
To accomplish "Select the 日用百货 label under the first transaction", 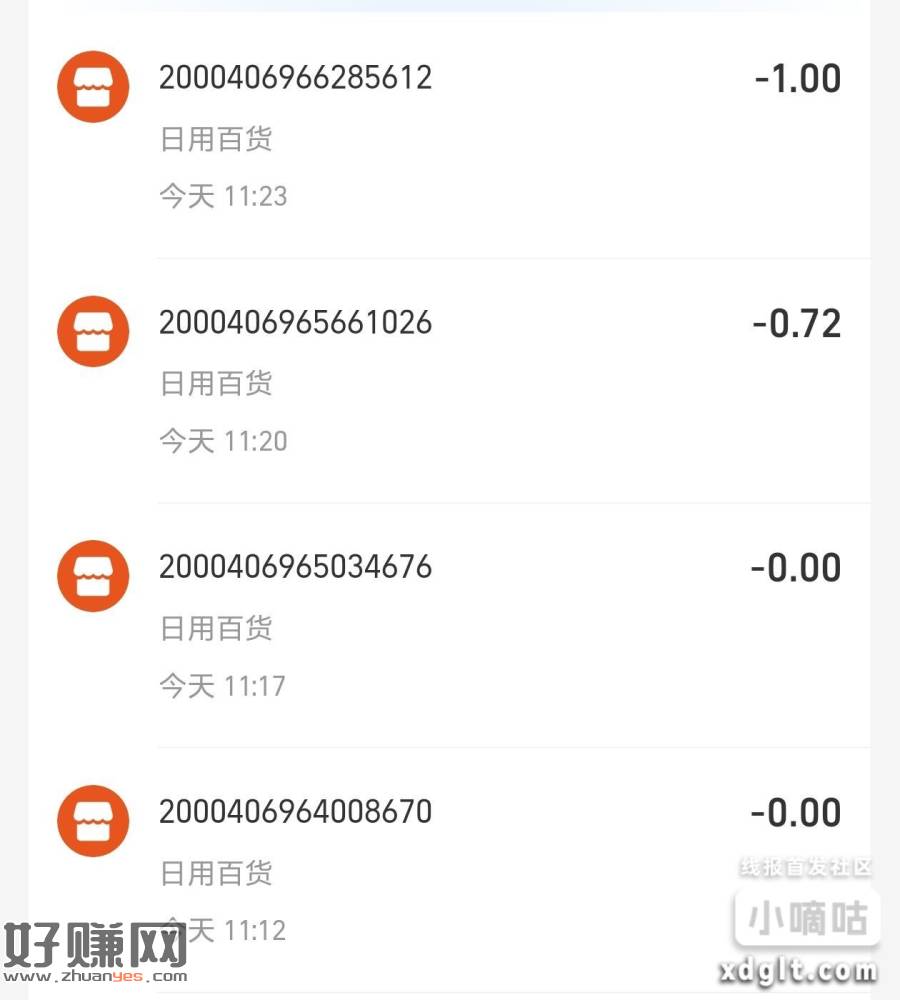I will coord(216,140).
